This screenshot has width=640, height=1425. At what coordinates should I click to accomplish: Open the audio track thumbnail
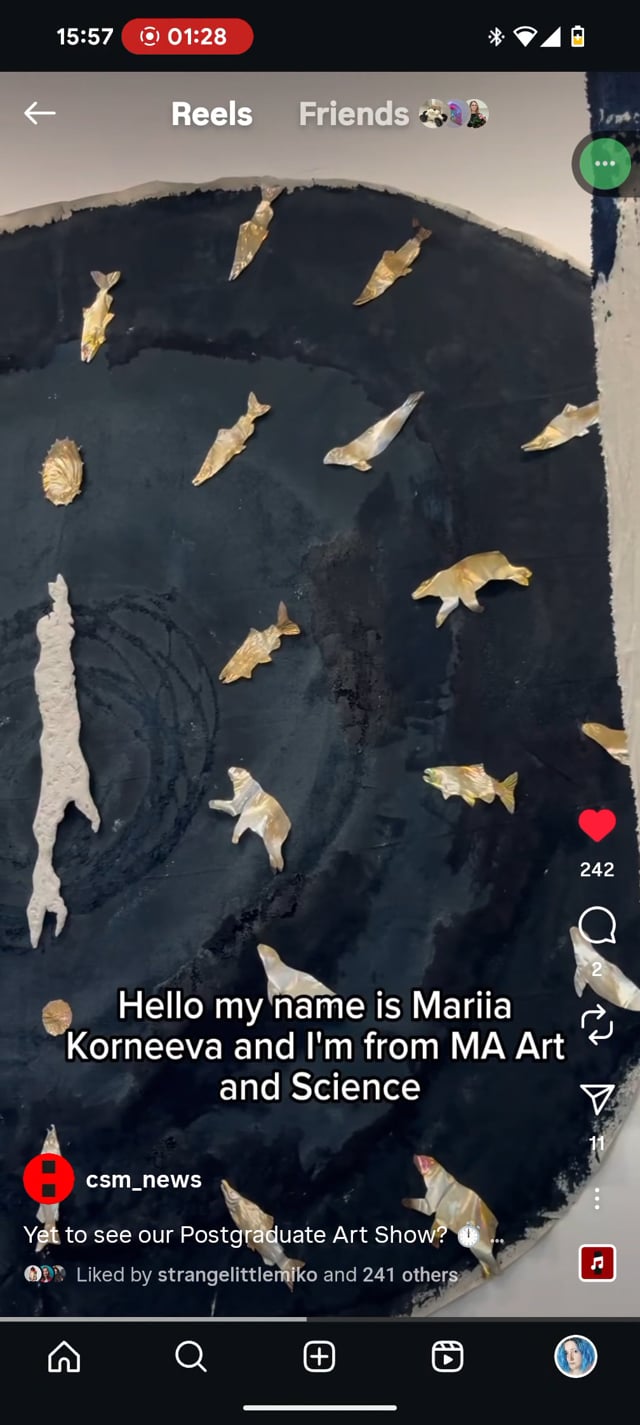tap(597, 1263)
